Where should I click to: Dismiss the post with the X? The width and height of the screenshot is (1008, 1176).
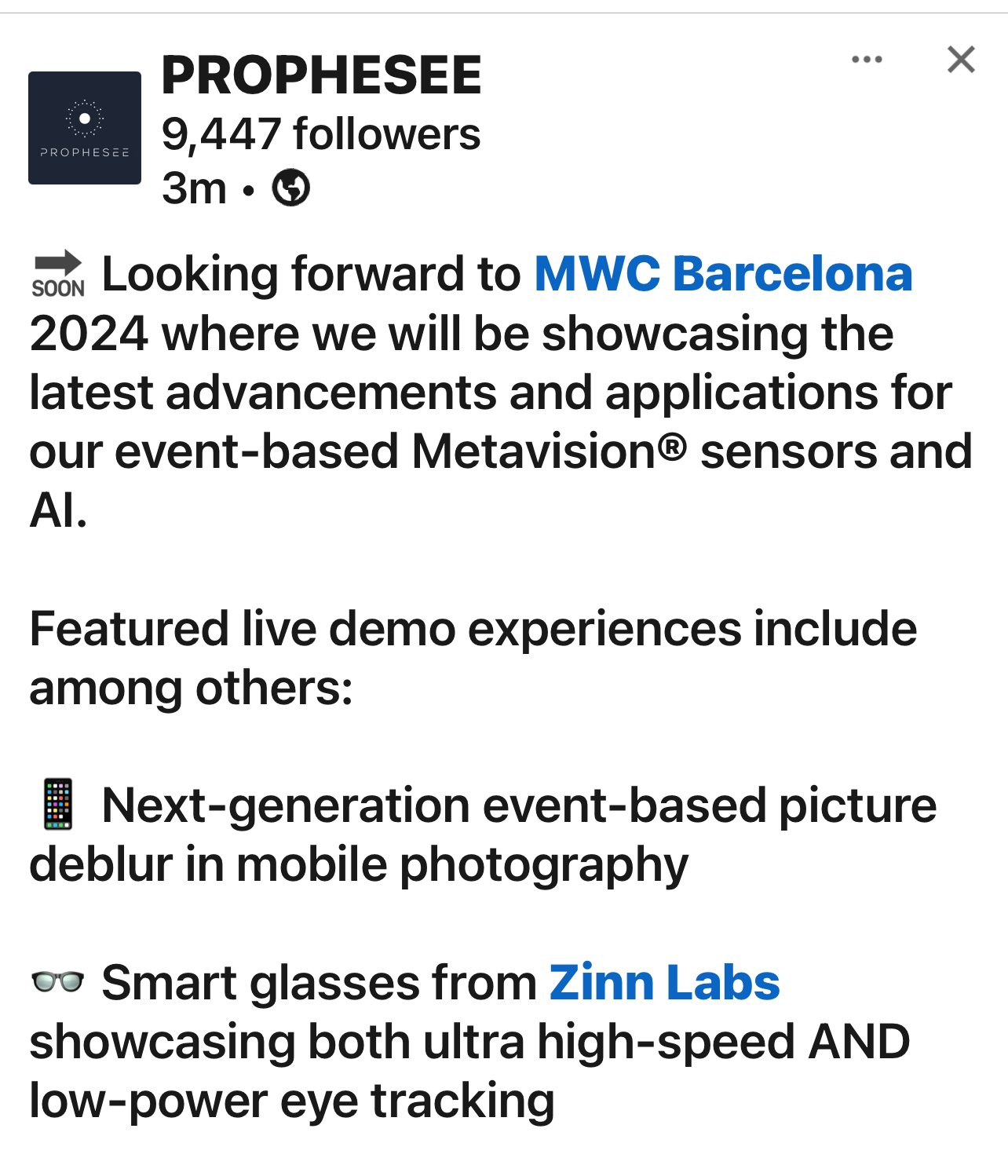pos(961,60)
